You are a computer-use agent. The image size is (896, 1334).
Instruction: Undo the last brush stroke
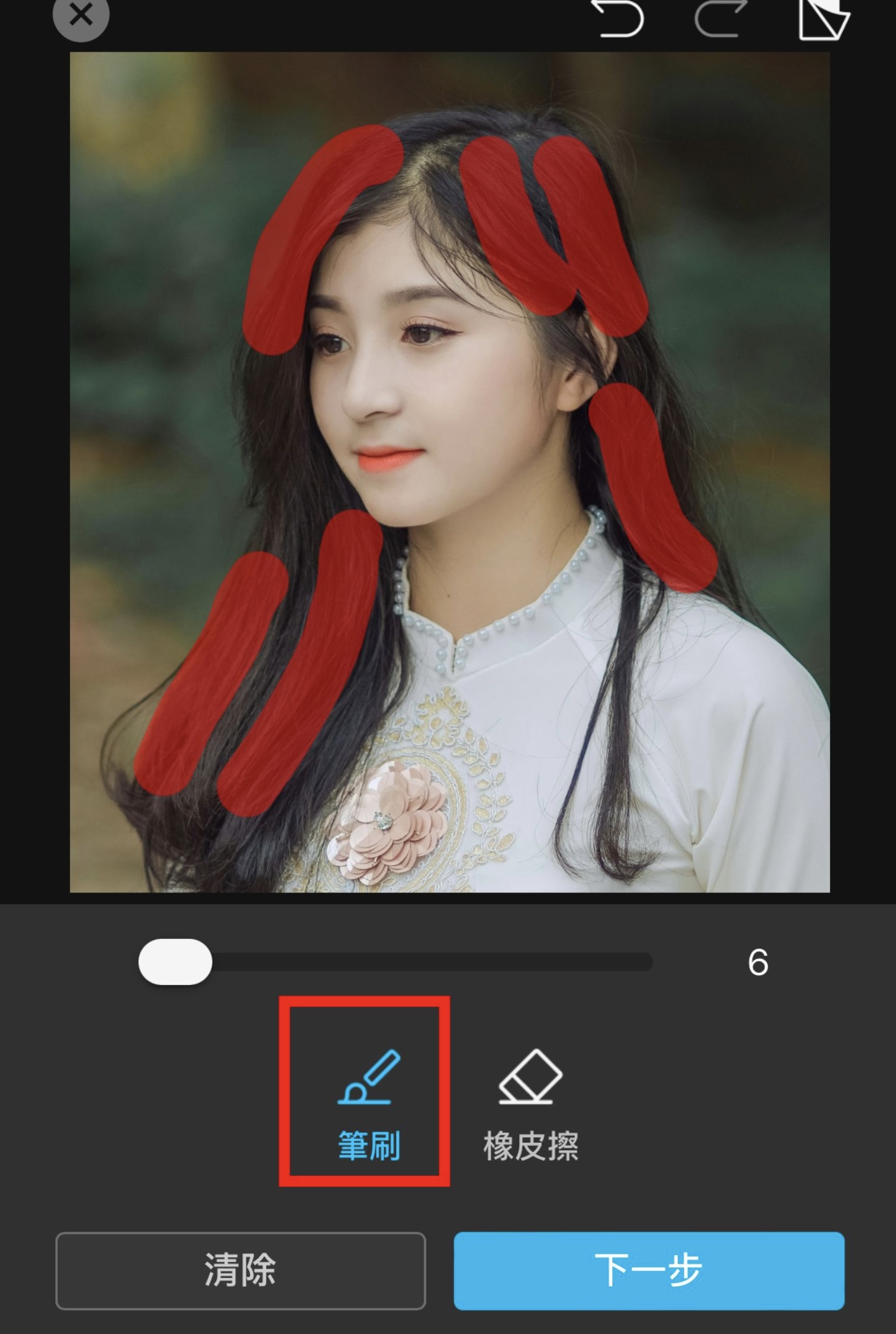pos(618,19)
